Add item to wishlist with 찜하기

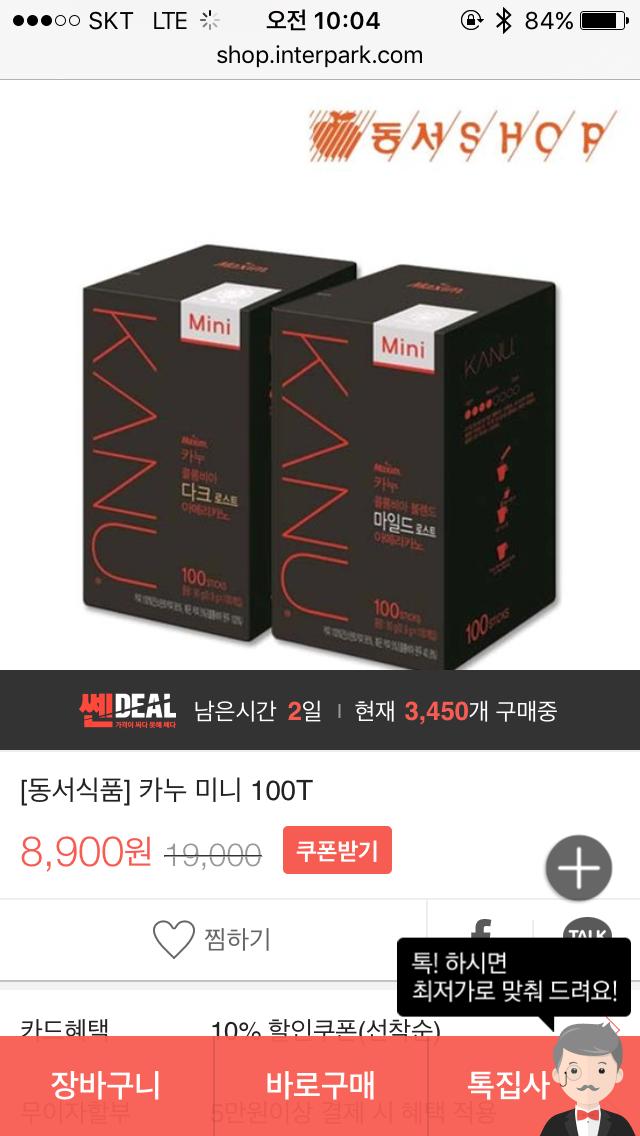click(x=213, y=940)
